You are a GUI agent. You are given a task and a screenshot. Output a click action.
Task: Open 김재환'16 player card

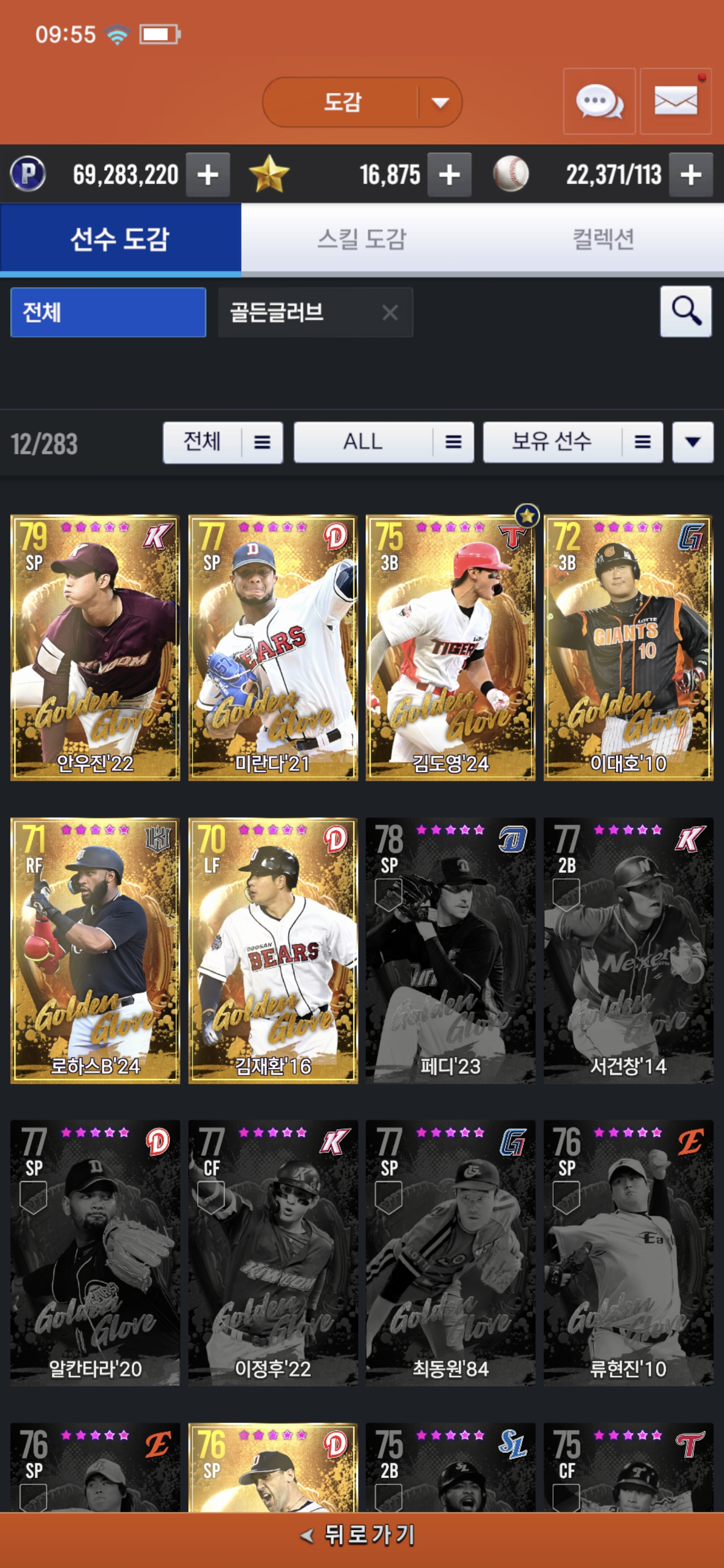pos(273,950)
